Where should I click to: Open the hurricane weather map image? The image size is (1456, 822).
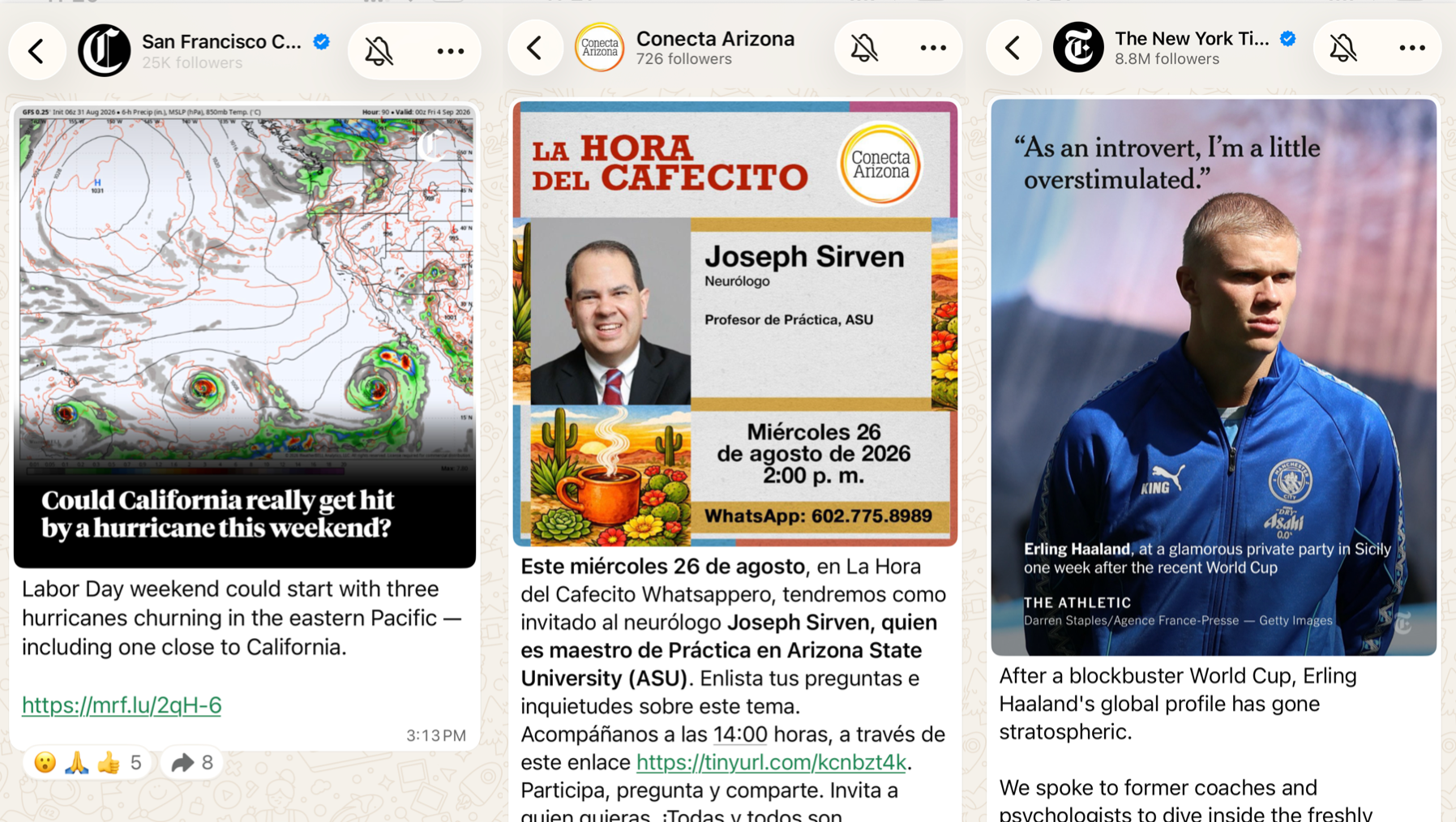click(245, 336)
